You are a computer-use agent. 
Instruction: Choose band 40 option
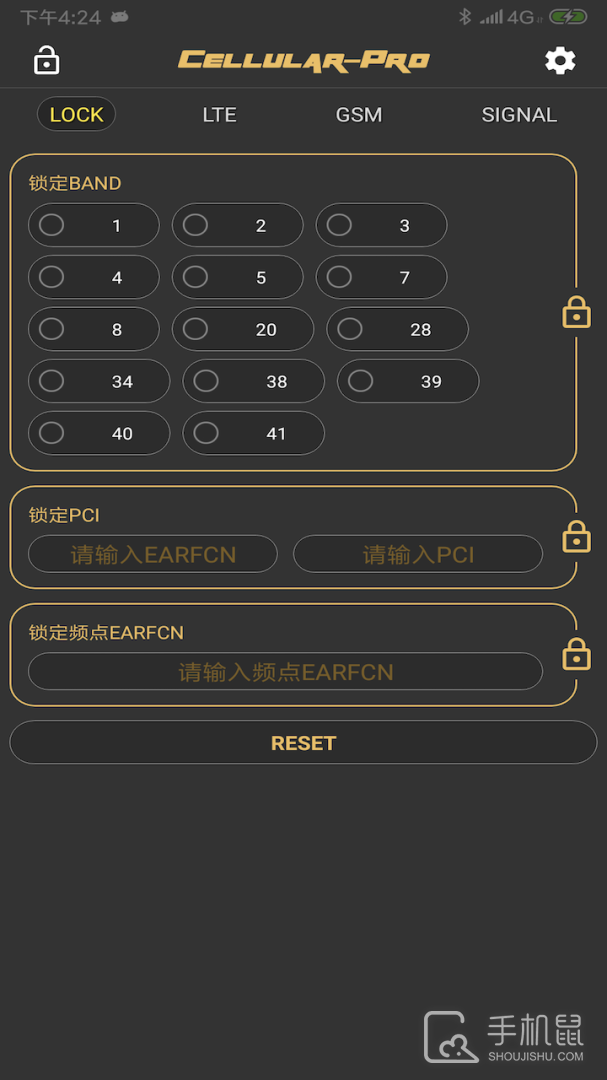click(x=99, y=433)
